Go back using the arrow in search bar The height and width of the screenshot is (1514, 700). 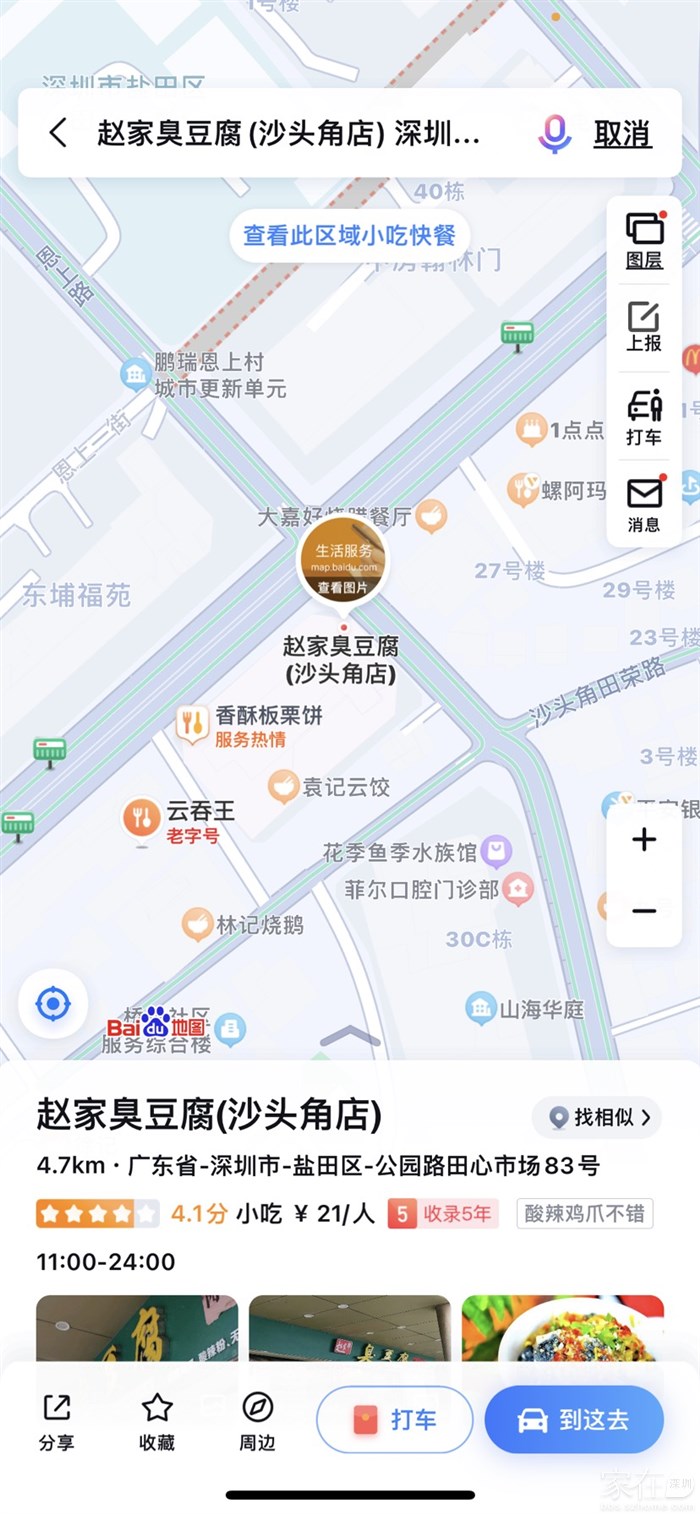[x=59, y=133]
